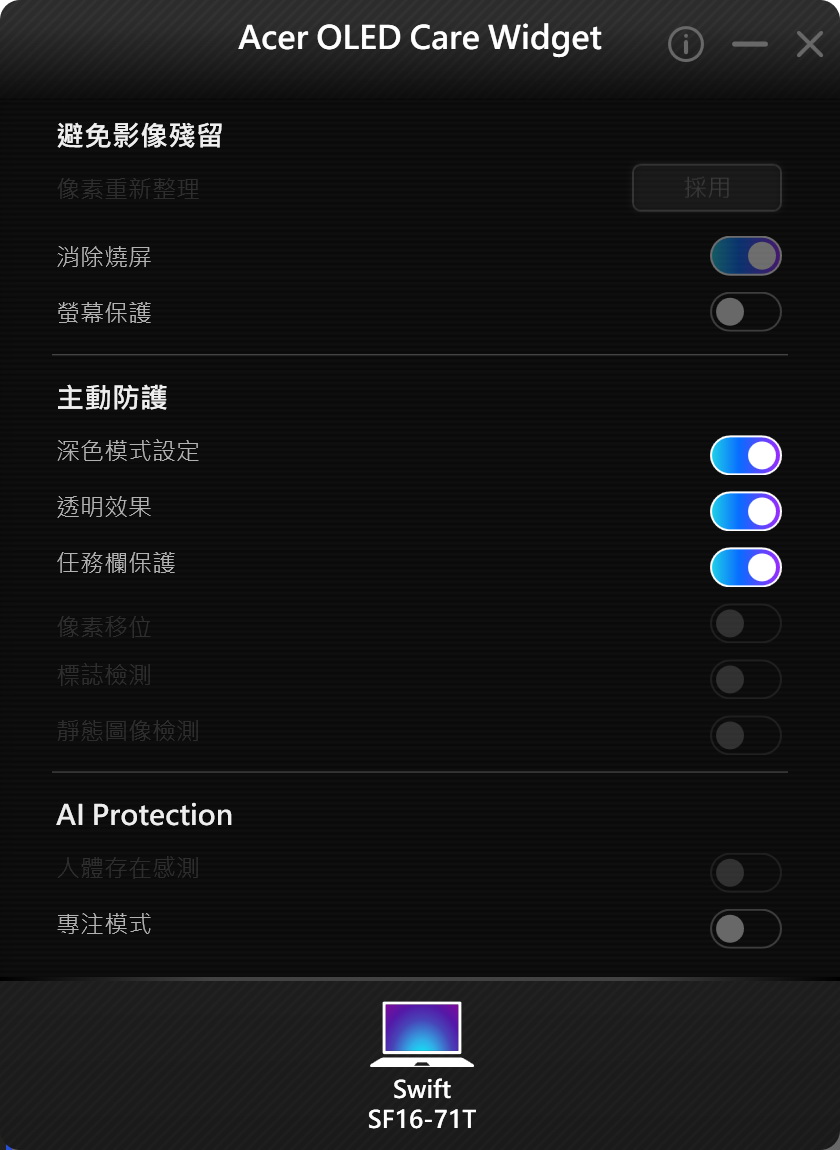
Task: Switch off 任務欄保護
Action: pos(745,567)
